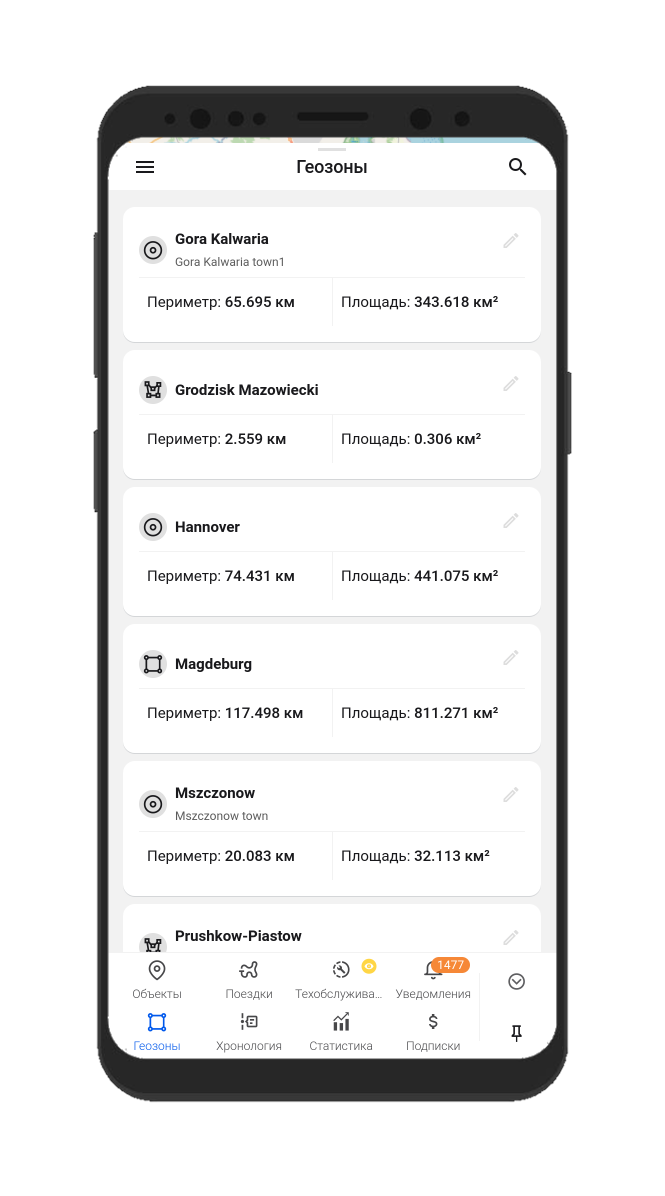Image resolution: width=665 pixels, height=1196 pixels.
Task: Edit the Mszczonow geozone
Action: pyautogui.click(x=511, y=795)
